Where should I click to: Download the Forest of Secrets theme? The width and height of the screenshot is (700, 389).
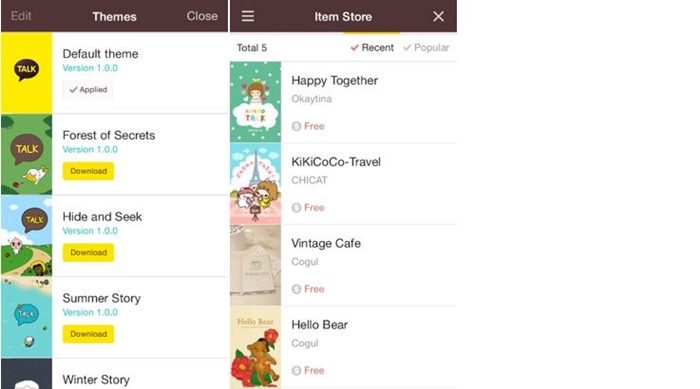coord(88,171)
